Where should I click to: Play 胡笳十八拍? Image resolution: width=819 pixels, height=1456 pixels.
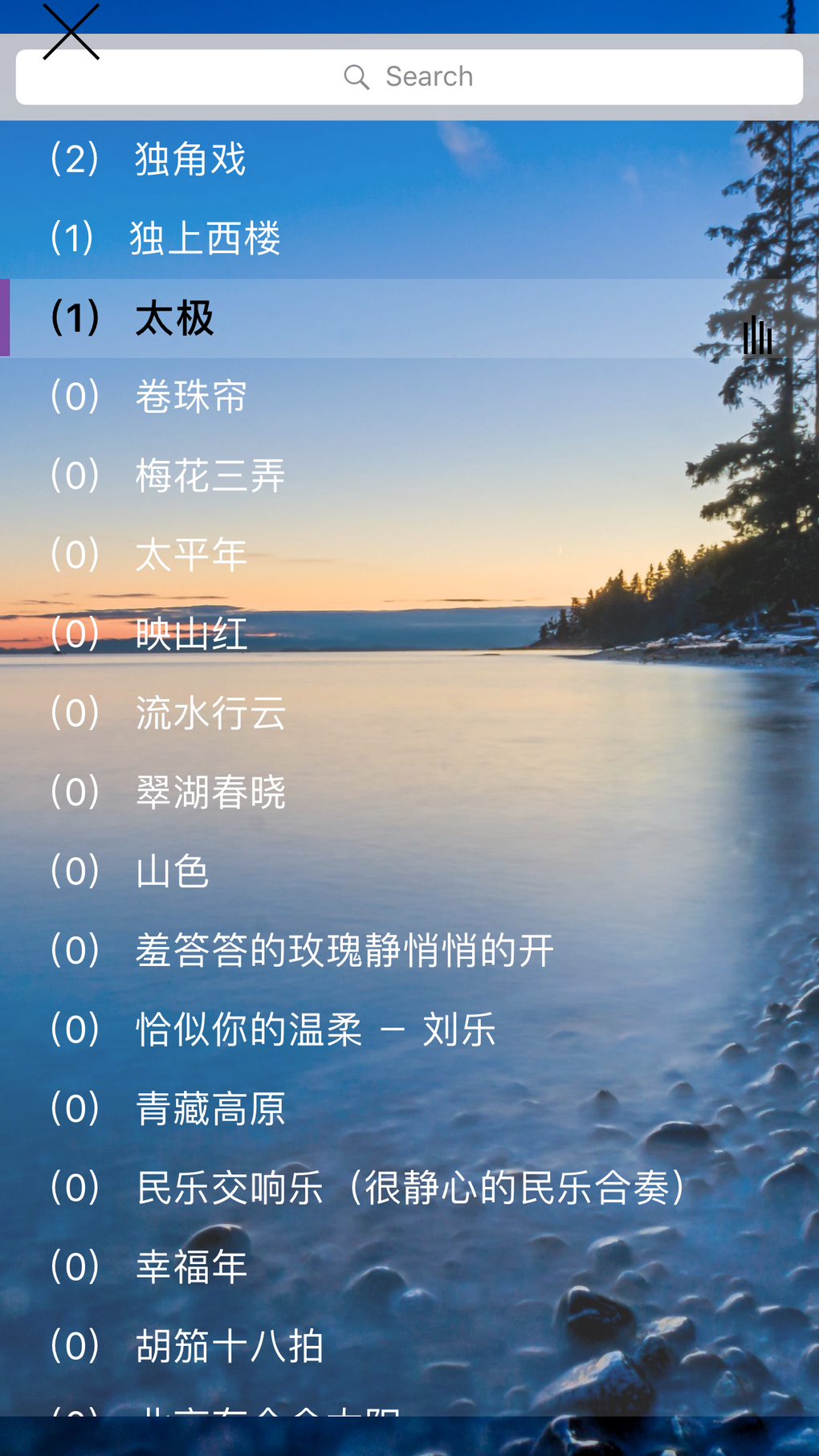tap(409, 1345)
